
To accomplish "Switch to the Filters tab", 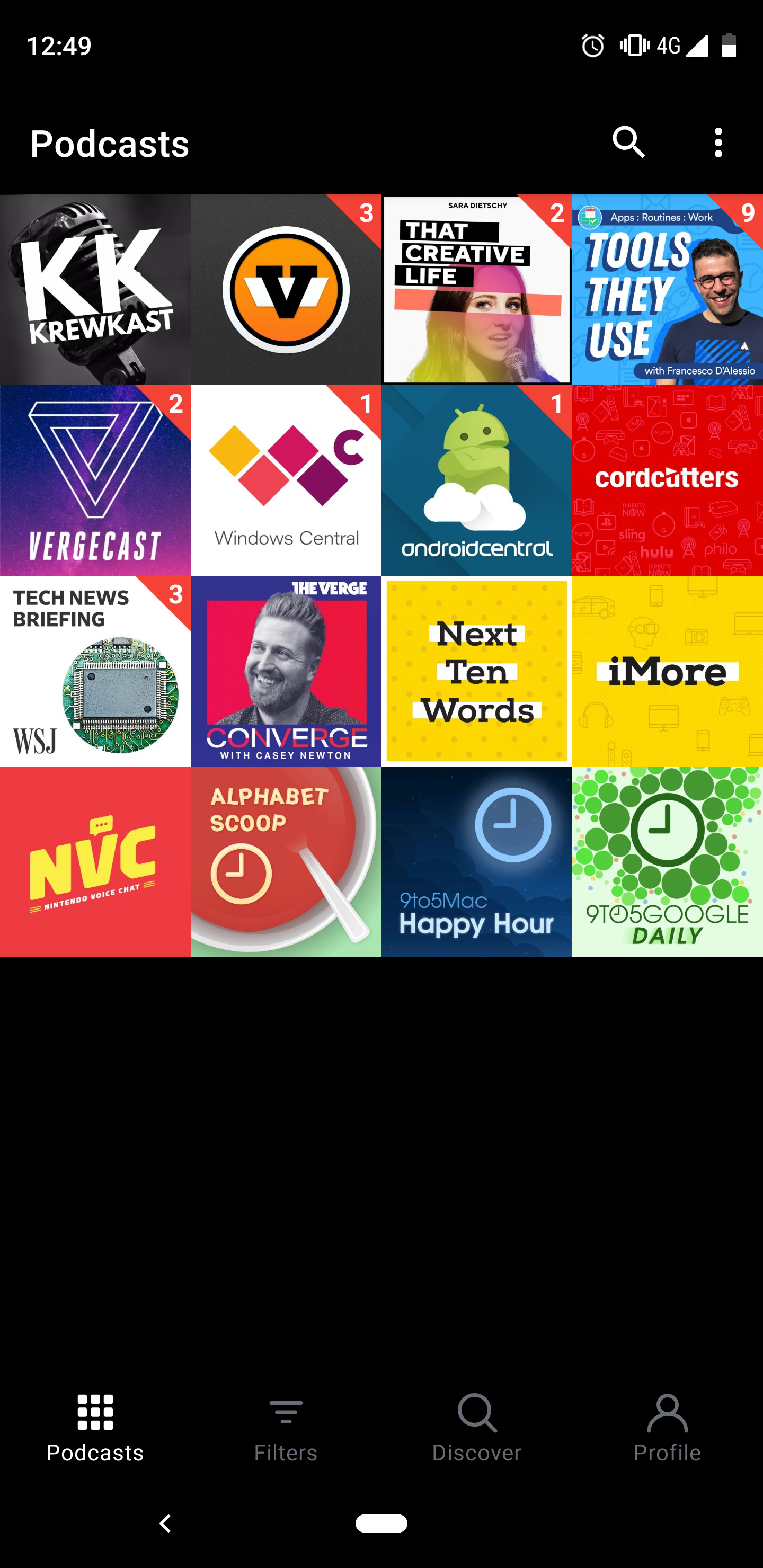I will pos(286,1428).
